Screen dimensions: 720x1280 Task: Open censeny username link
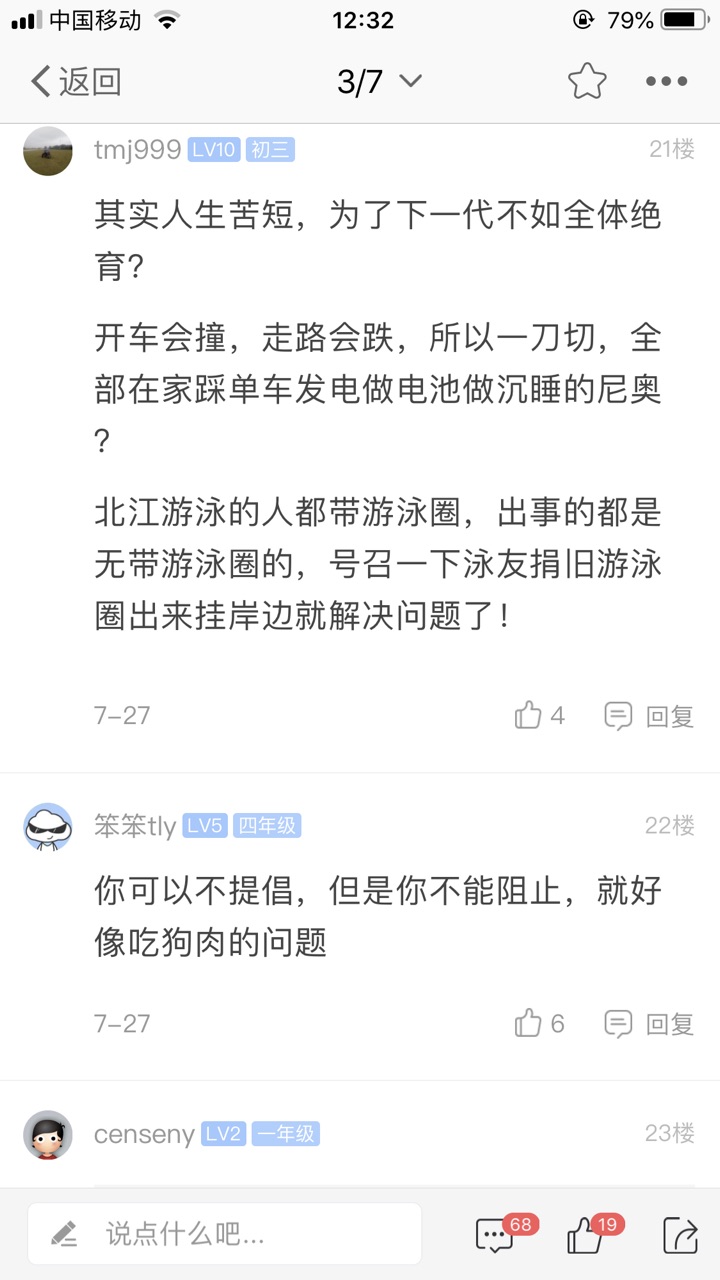144,1134
